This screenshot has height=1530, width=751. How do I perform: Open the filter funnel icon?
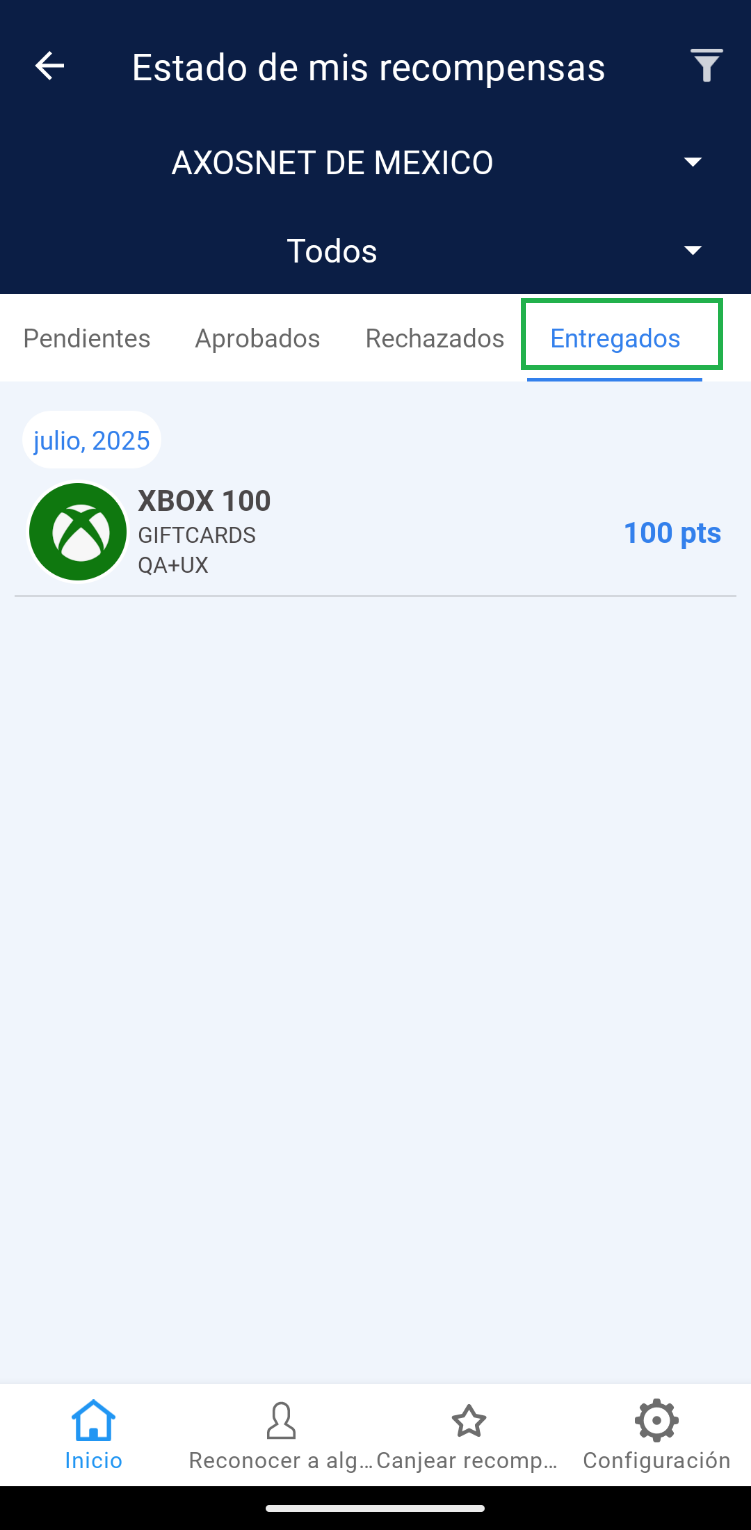coord(706,67)
